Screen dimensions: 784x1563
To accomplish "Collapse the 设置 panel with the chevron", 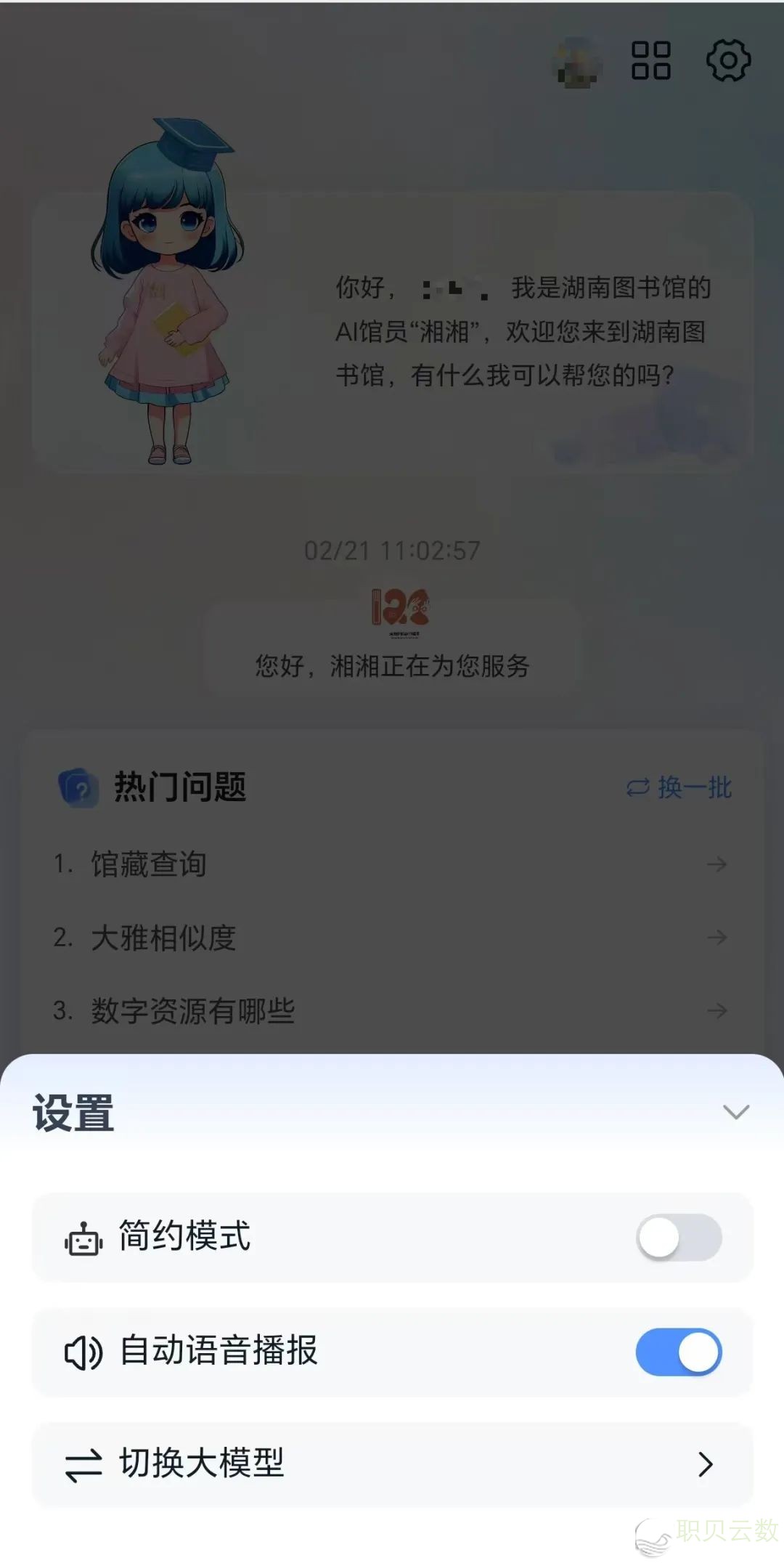I will (735, 1112).
